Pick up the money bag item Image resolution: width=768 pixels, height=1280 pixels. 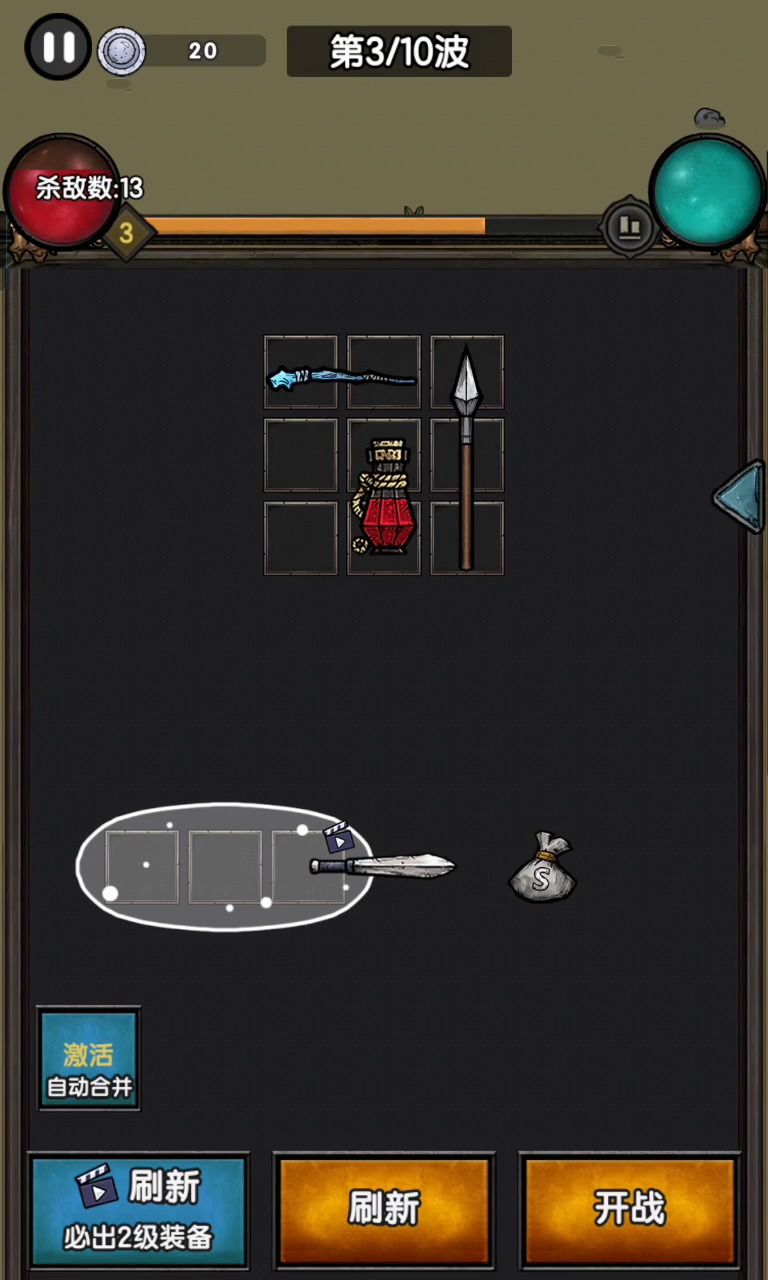point(543,867)
